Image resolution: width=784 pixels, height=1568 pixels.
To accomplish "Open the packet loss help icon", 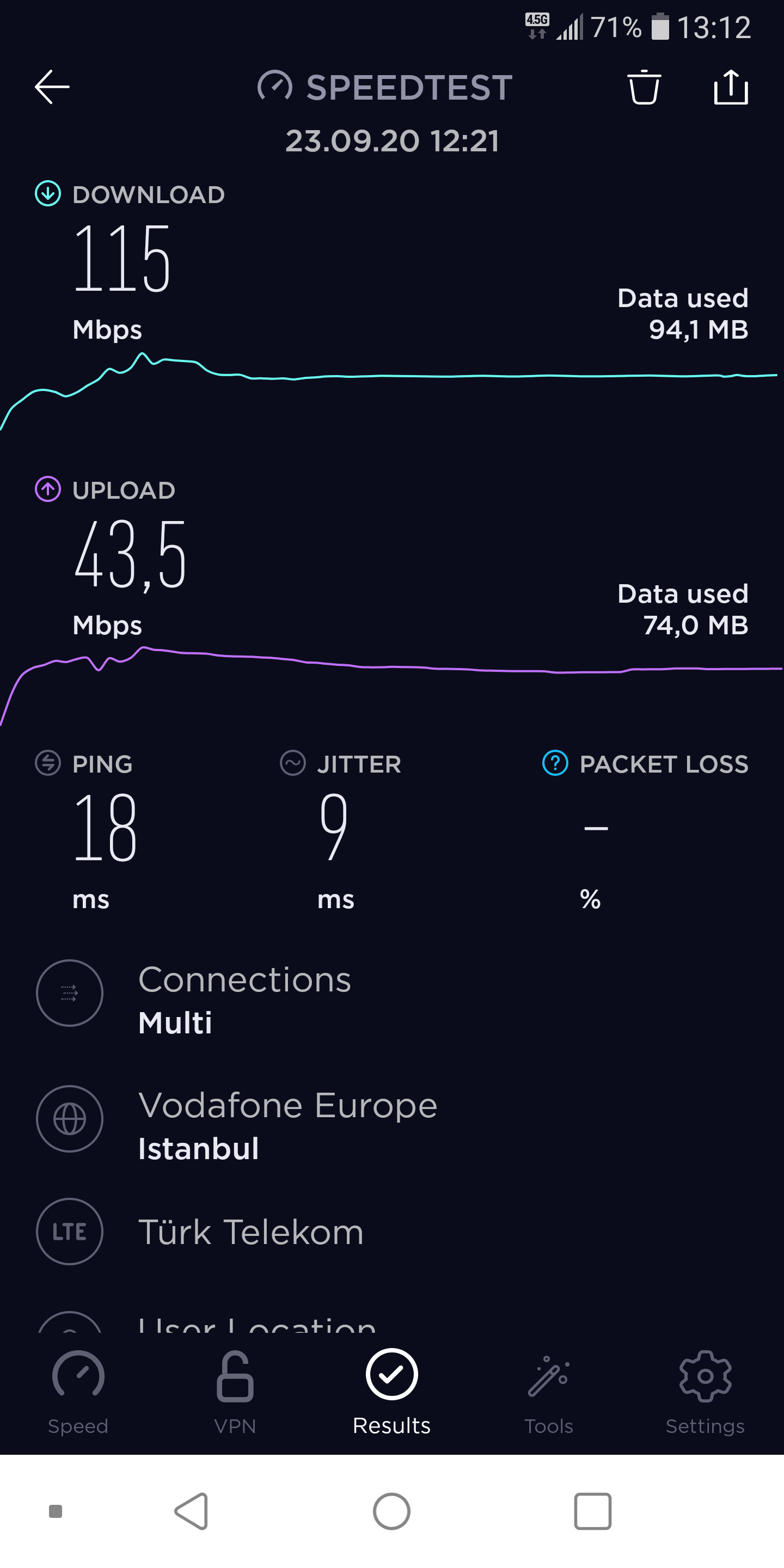I will [555, 763].
